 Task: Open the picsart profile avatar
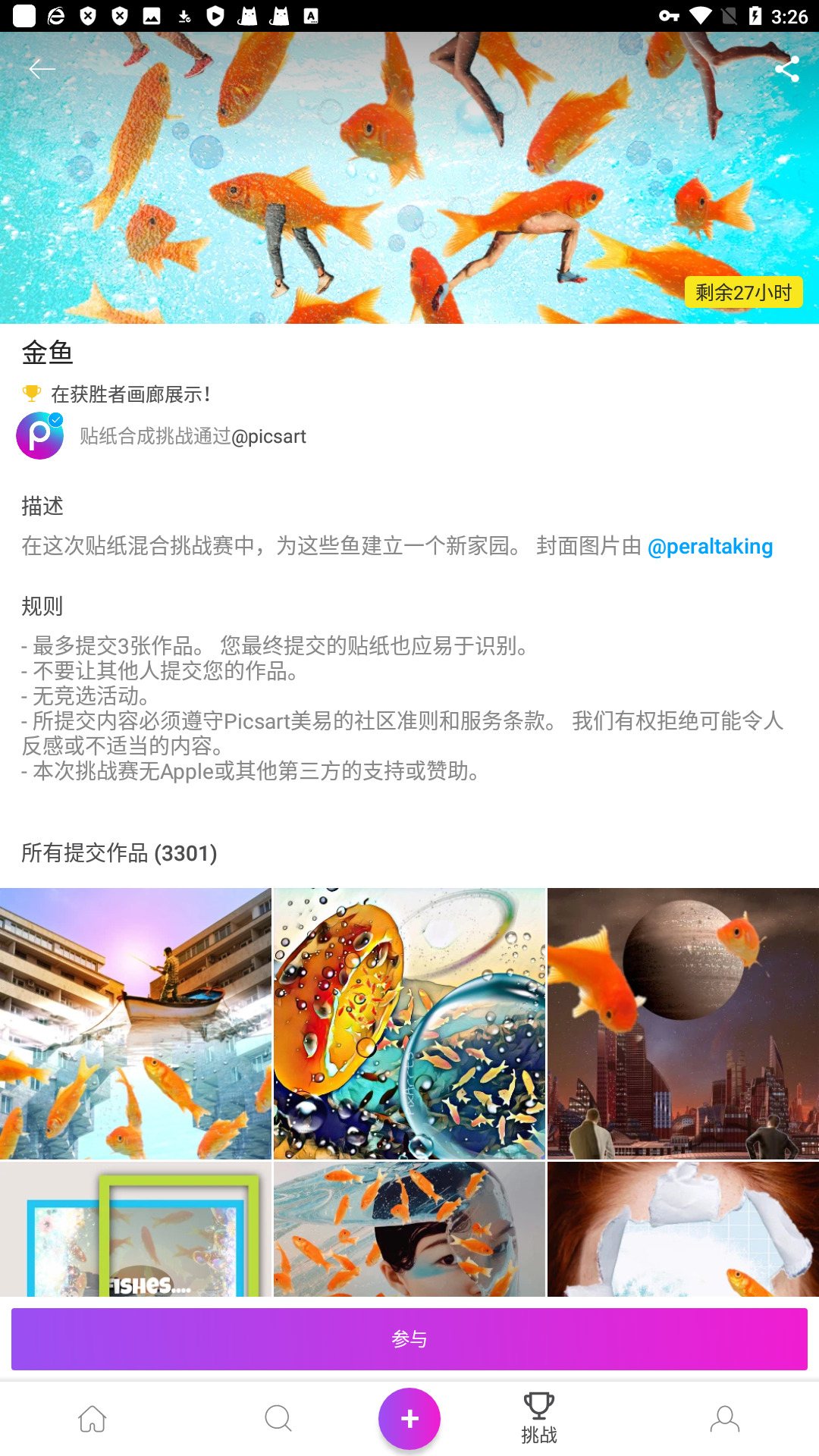40,436
